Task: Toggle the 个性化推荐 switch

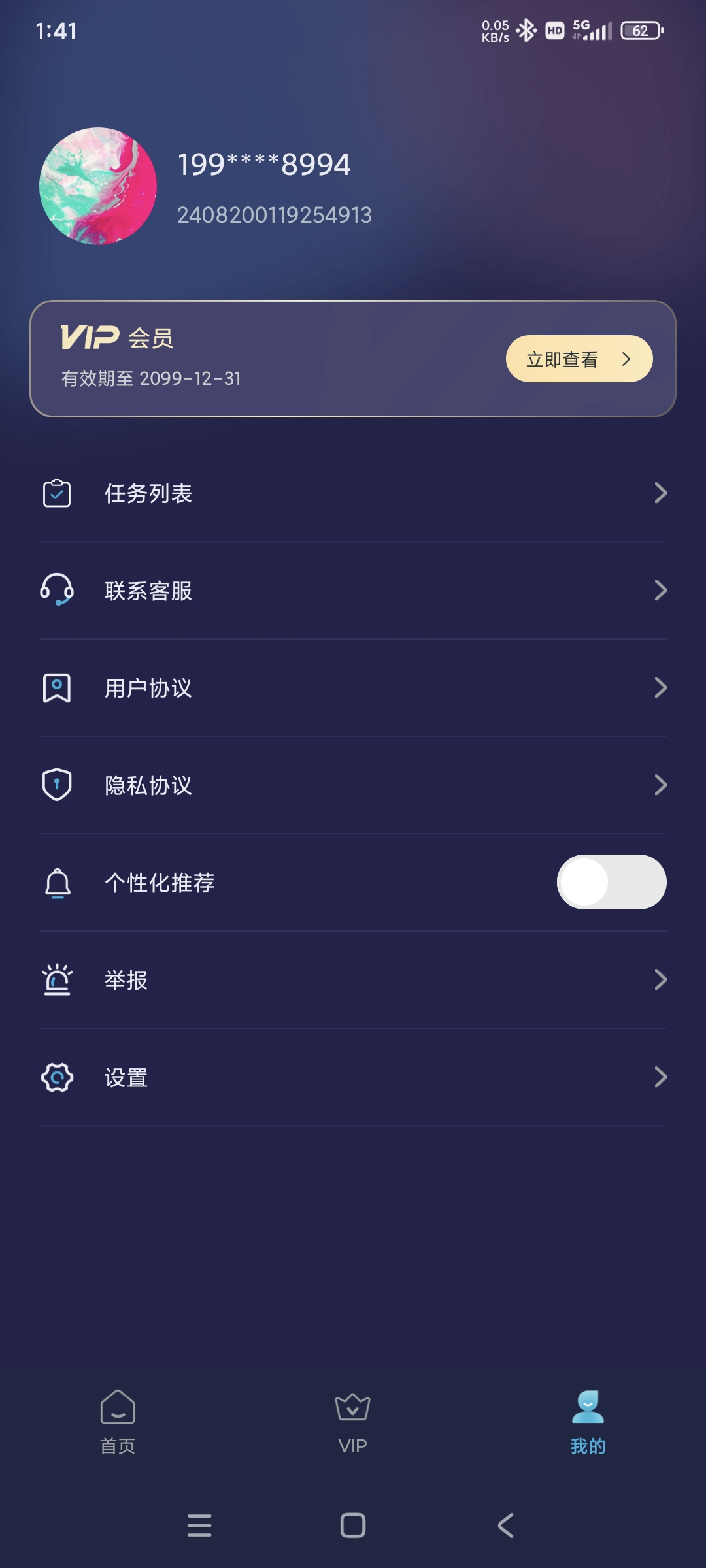Action: (x=611, y=882)
